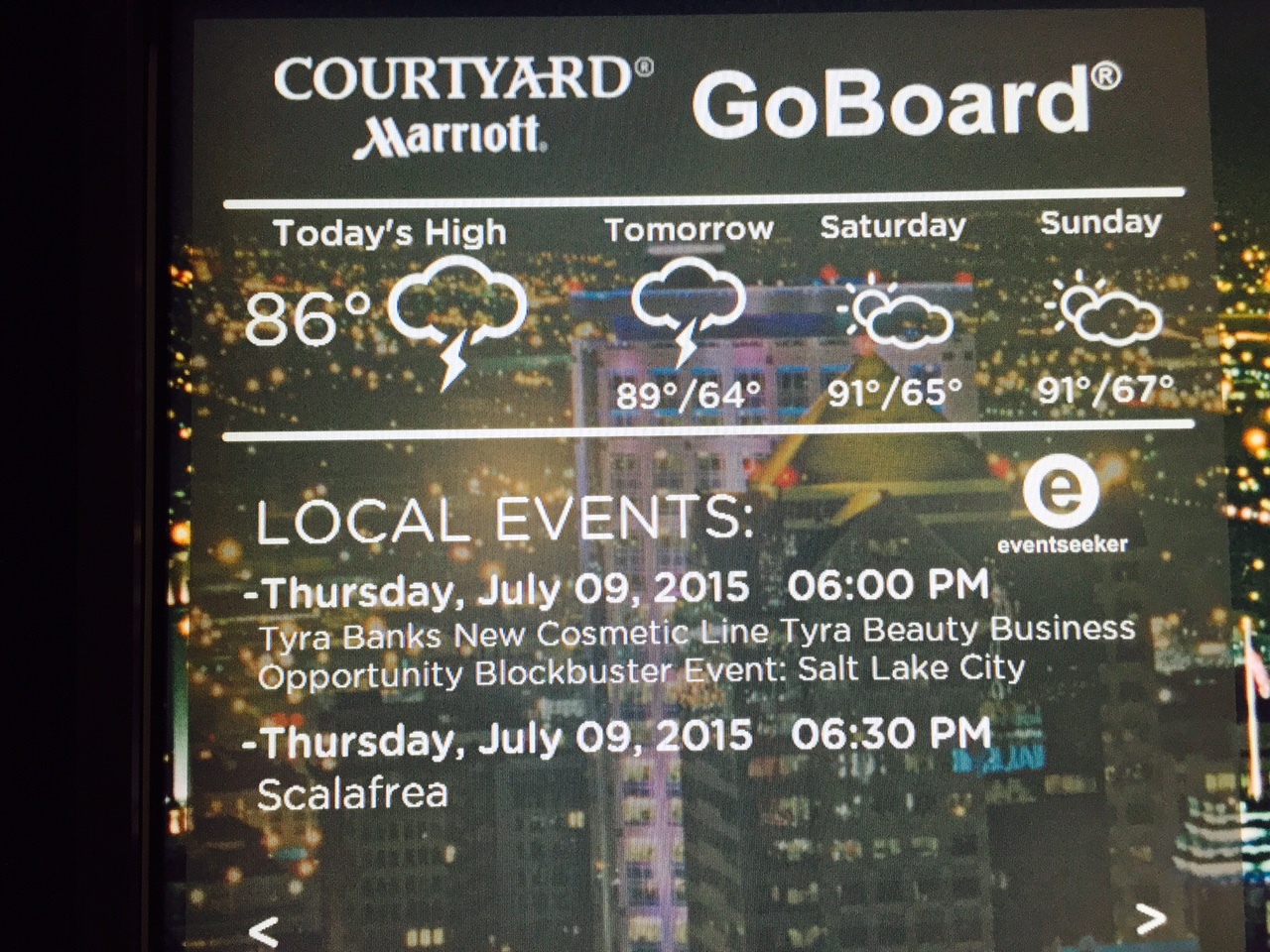Open the Tyra Beauty Salt Lake City event
The width and height of the screenshot is (1270, 952).
[695, 651]
